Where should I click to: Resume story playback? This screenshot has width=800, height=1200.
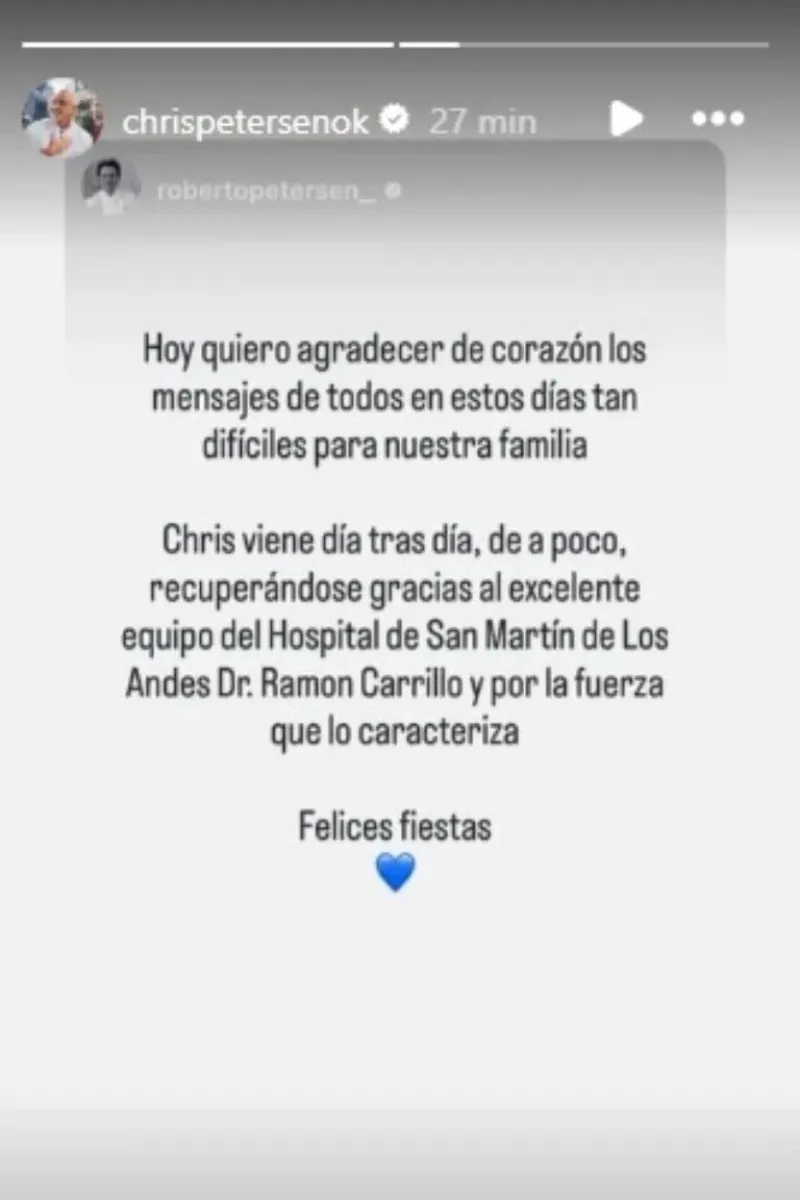coord(626,119)
